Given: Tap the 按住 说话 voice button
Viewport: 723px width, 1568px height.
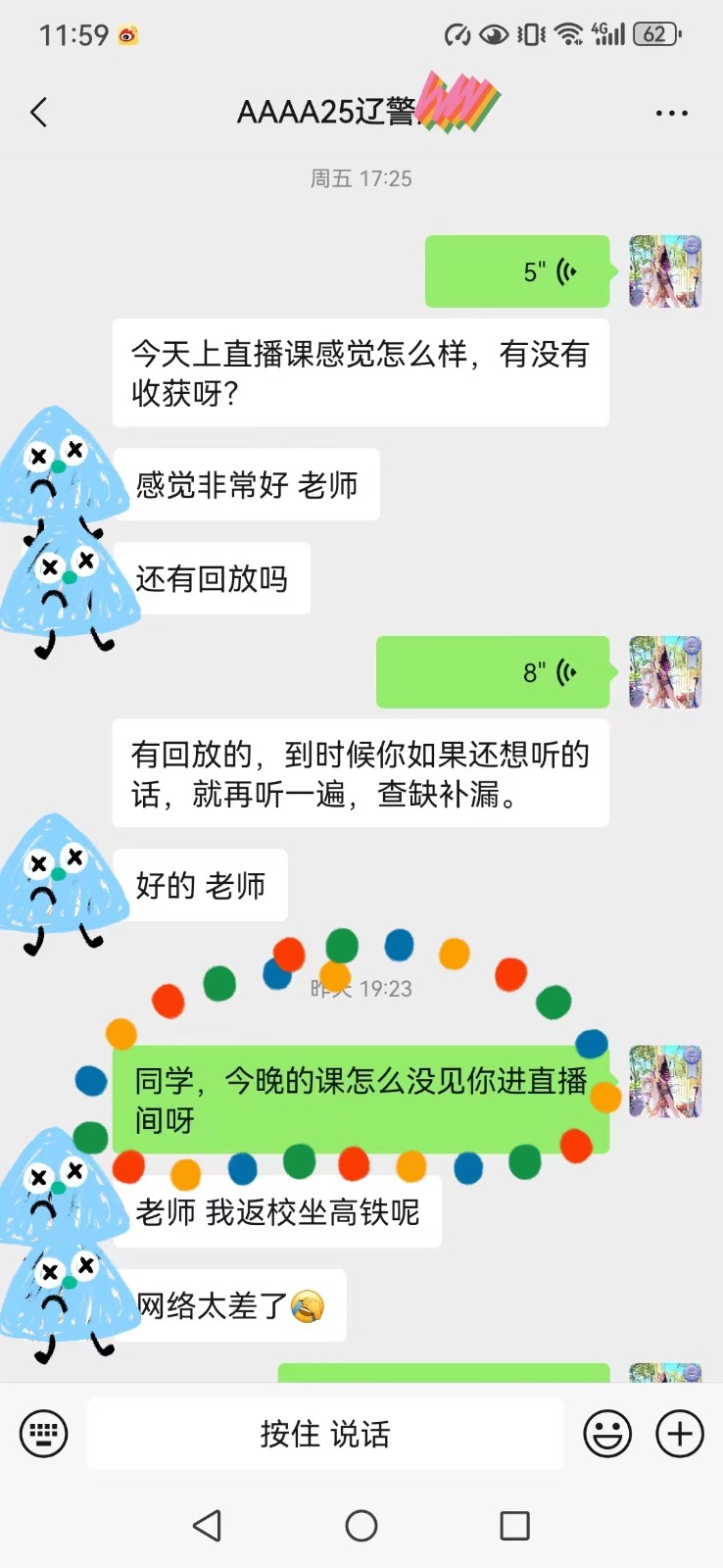Looking at the screenshot, I should [x=325, y=1434].
